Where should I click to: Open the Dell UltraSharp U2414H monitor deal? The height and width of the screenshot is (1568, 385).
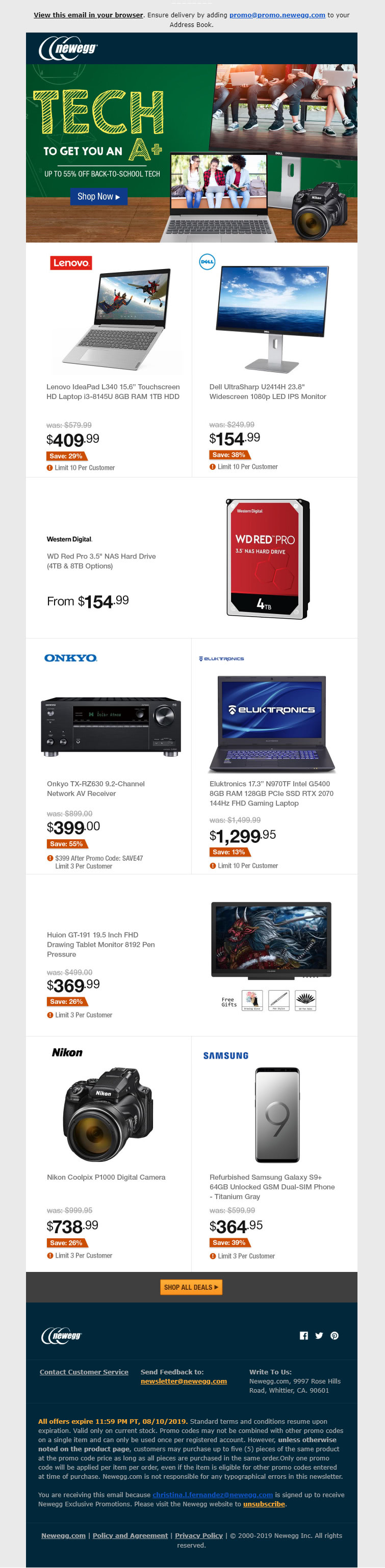coord(267,391)
